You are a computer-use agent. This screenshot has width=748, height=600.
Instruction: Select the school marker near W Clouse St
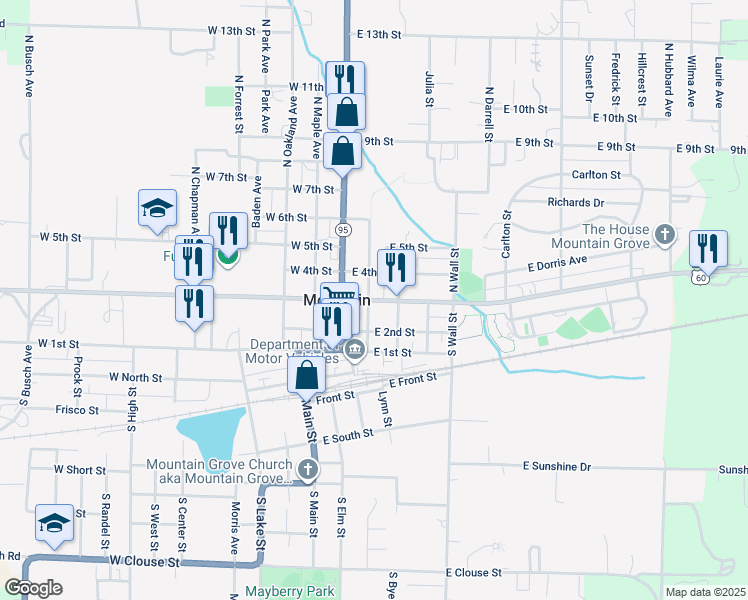pos(54,523)
